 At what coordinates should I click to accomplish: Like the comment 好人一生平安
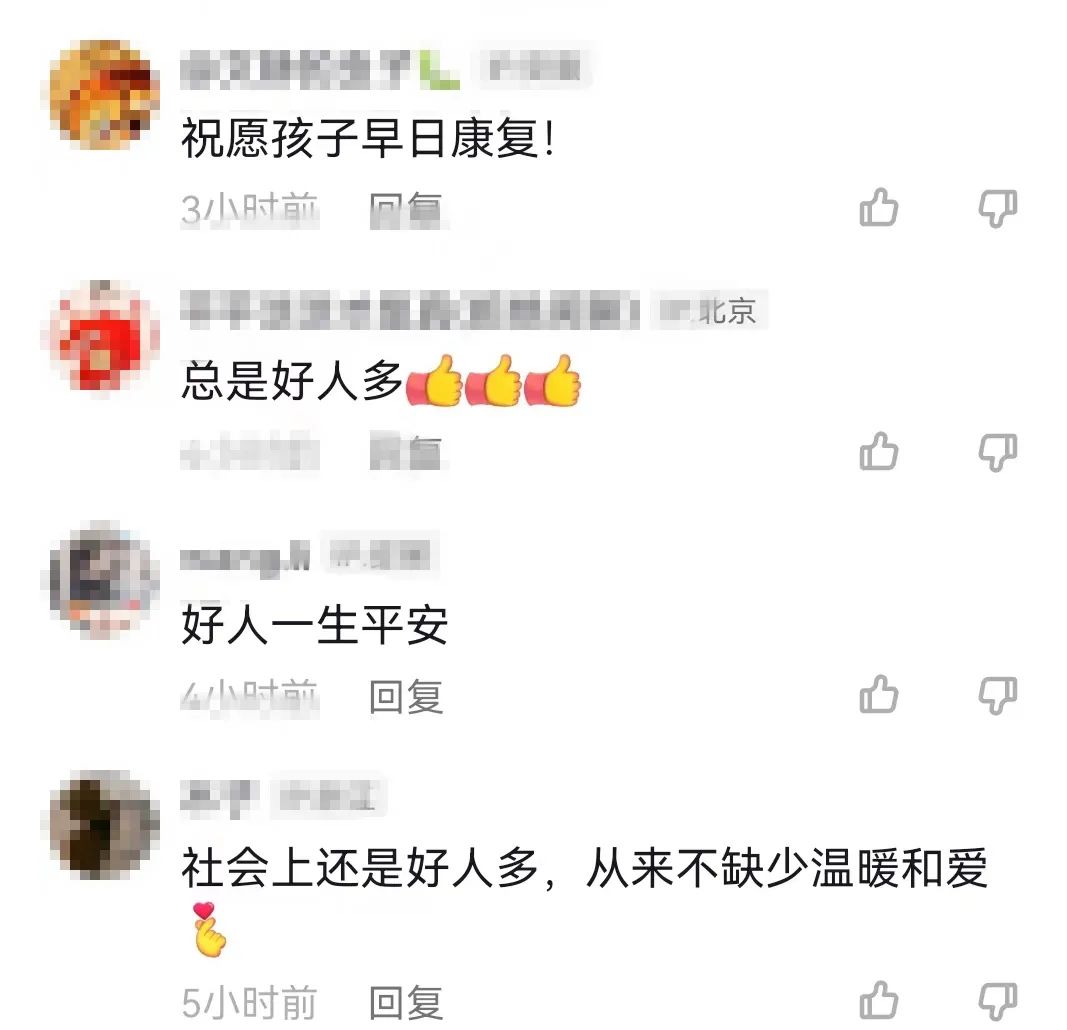click(879, 694)
